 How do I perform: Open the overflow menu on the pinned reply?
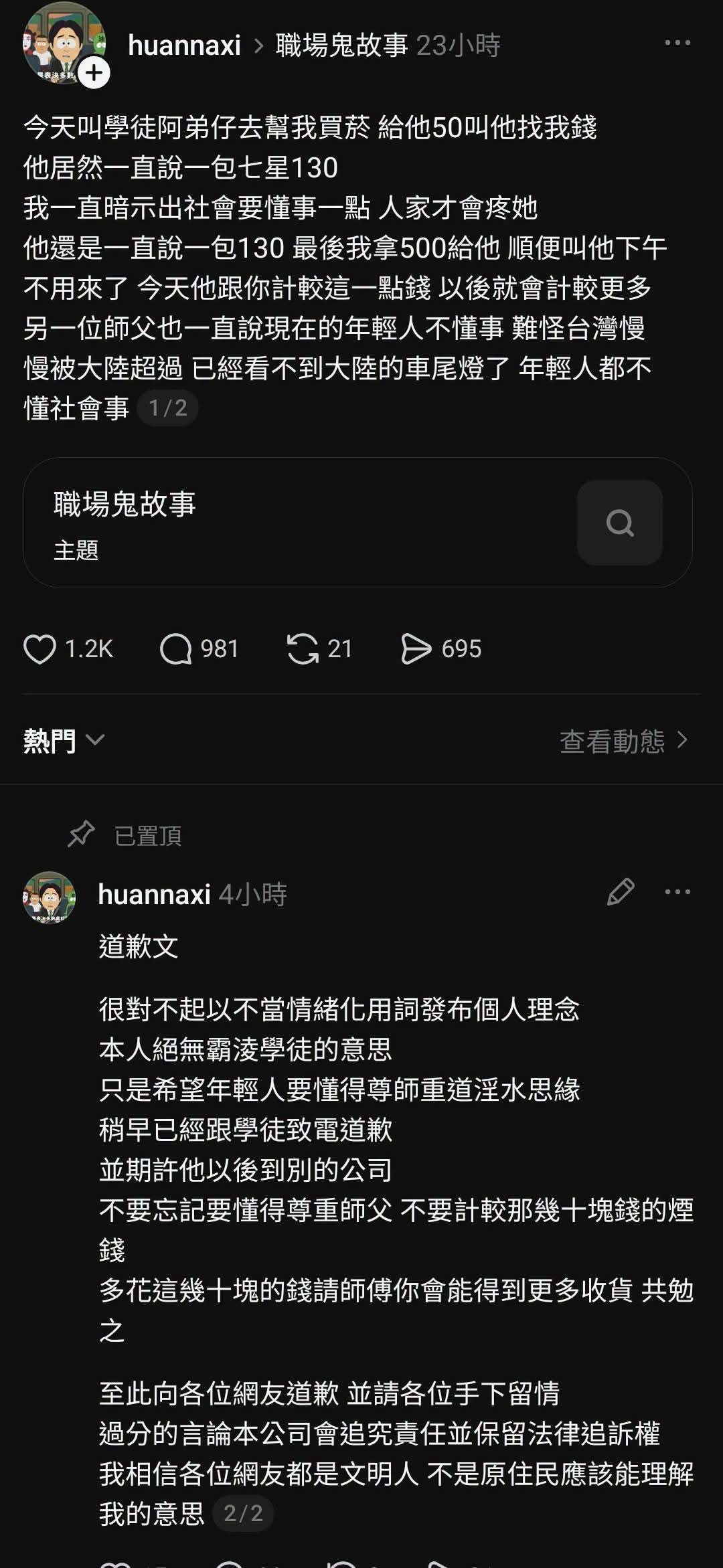677,891
